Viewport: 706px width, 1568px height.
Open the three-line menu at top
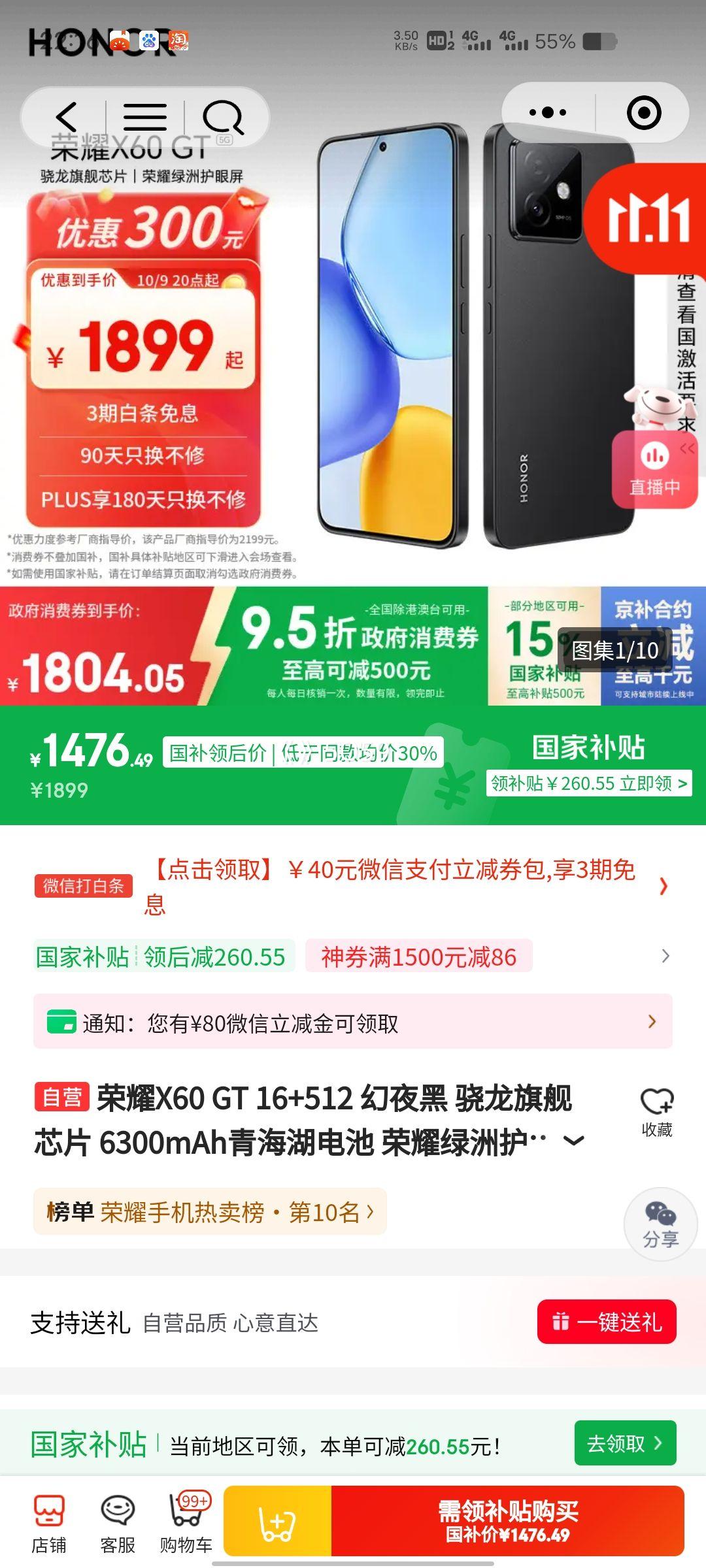click(x=145, y=118)
